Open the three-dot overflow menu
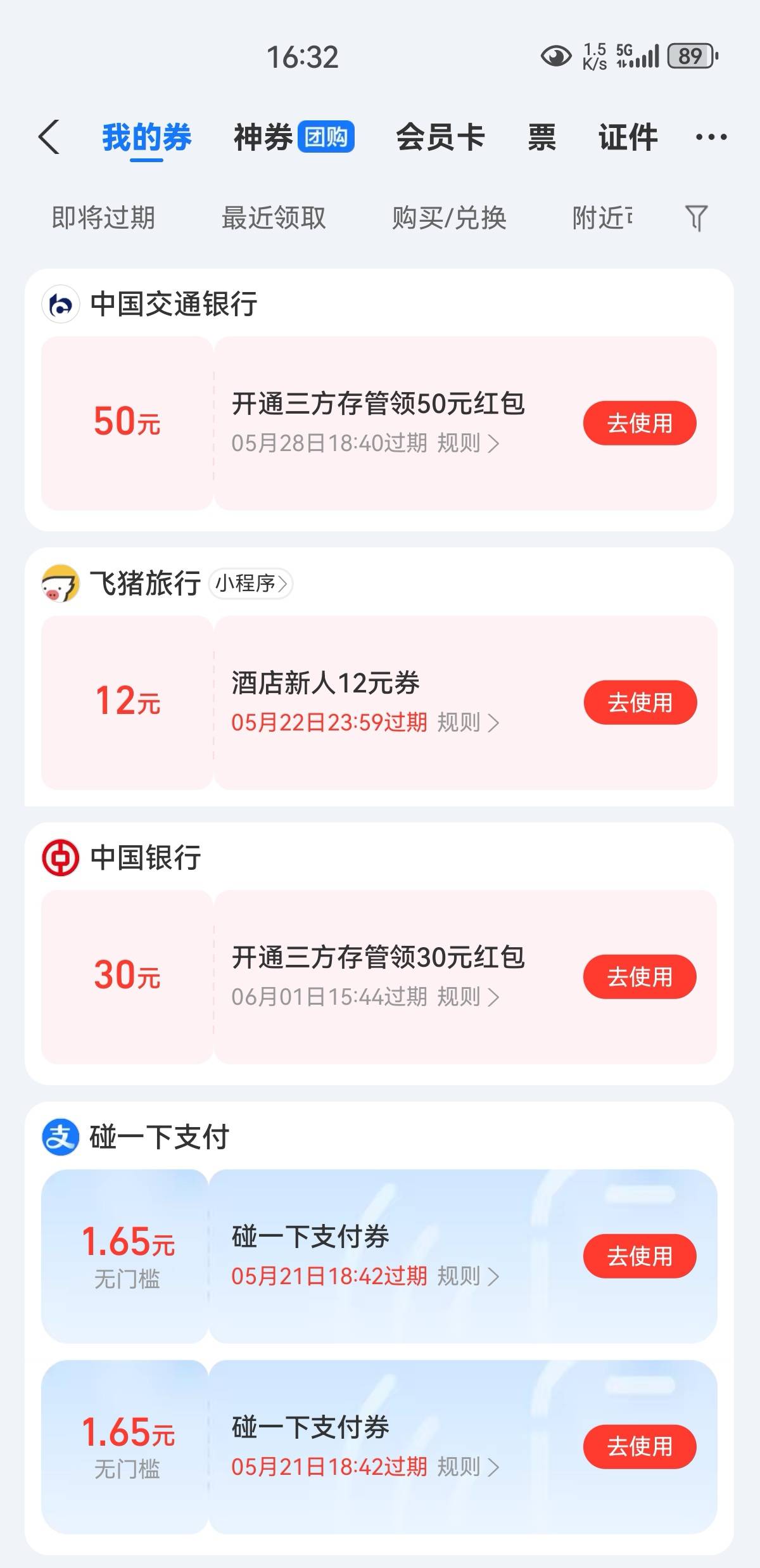760x1568 pixels. pos(711,137)
